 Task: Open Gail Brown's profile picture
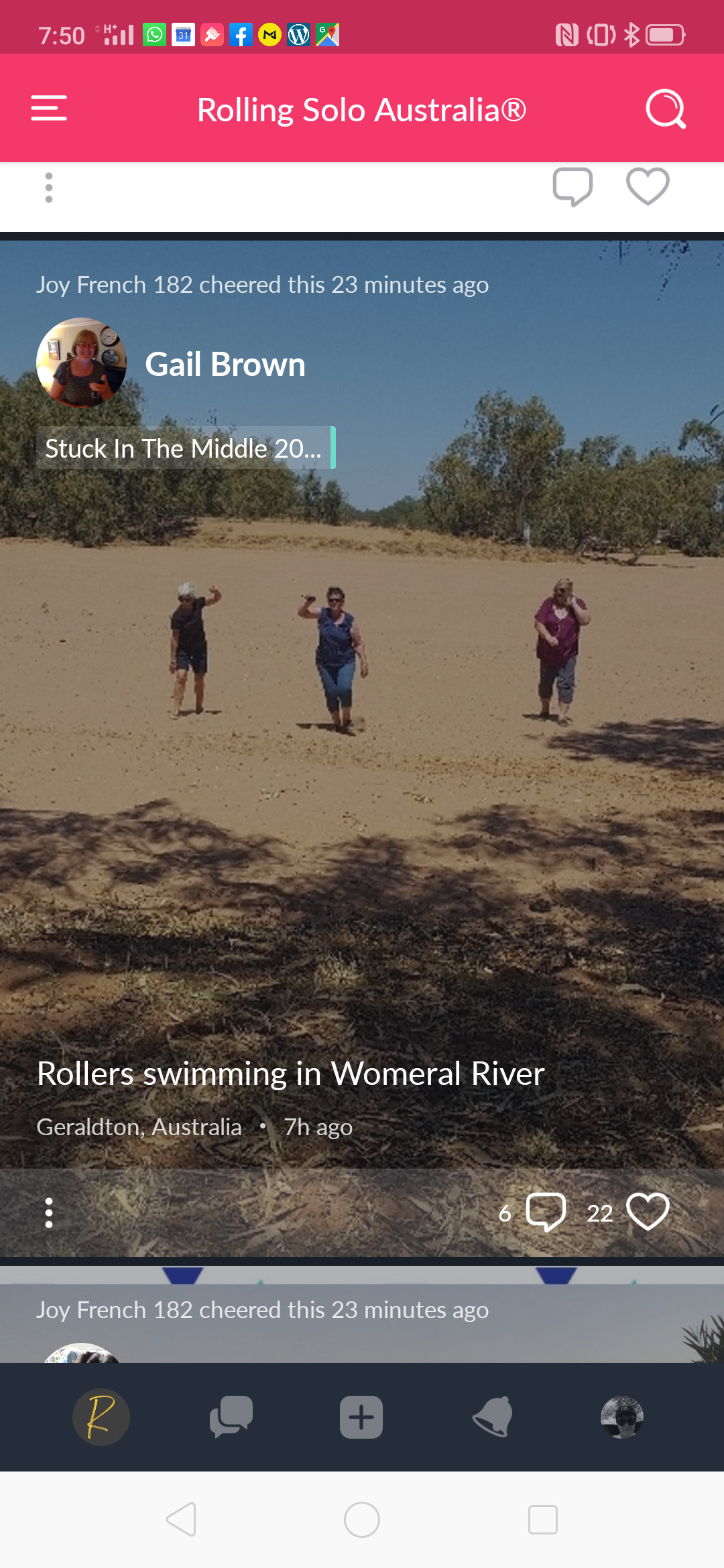tap(81, 363)
